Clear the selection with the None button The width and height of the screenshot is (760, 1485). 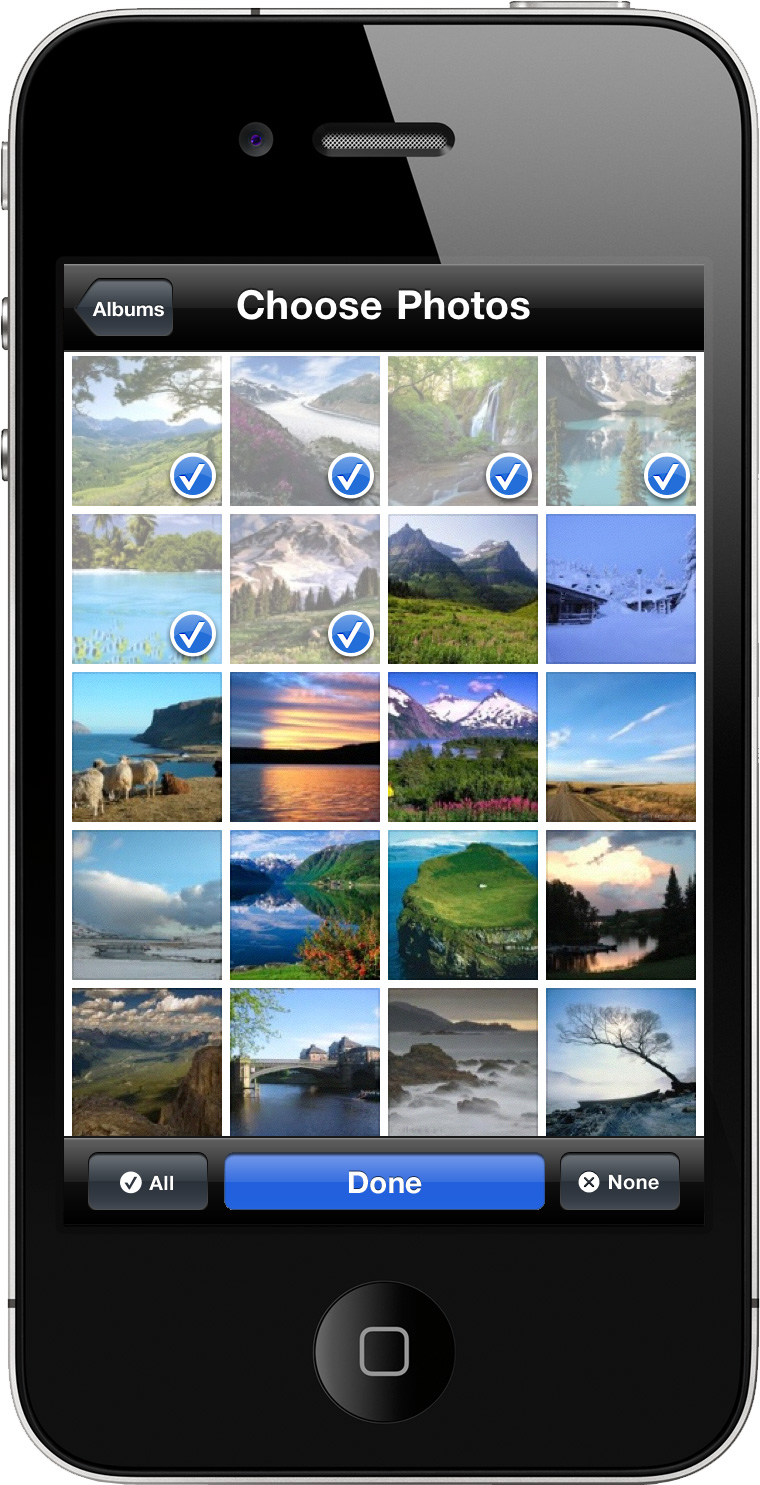(619, 1182)
